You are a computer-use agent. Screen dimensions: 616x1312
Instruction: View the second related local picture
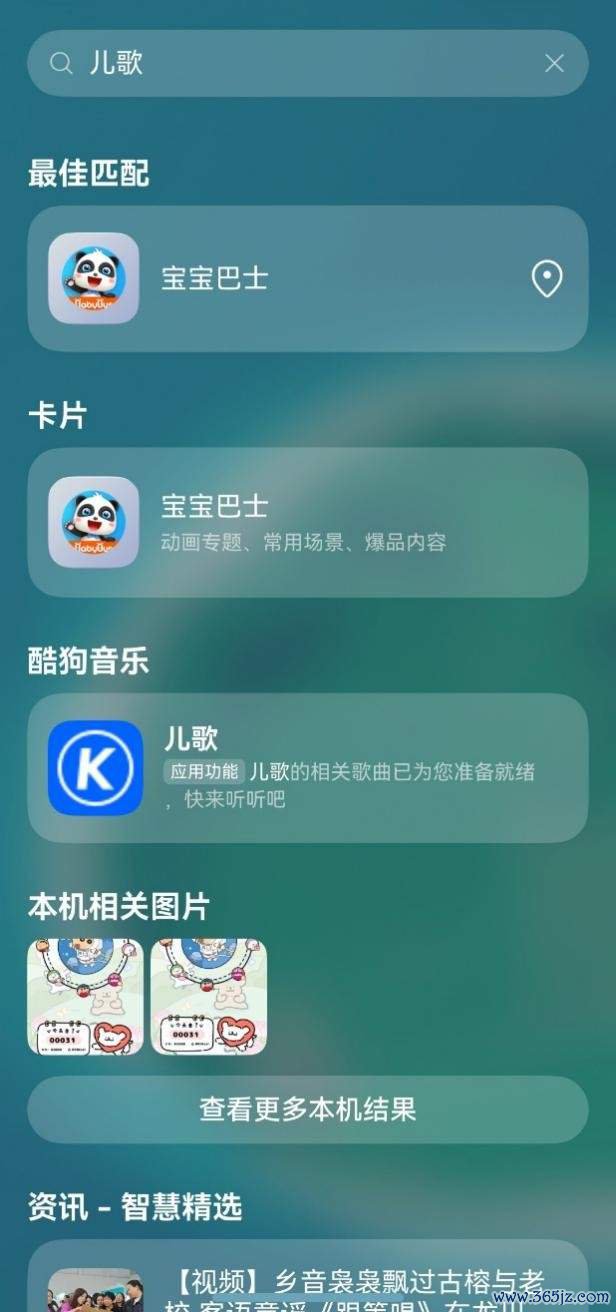[209, 996]
